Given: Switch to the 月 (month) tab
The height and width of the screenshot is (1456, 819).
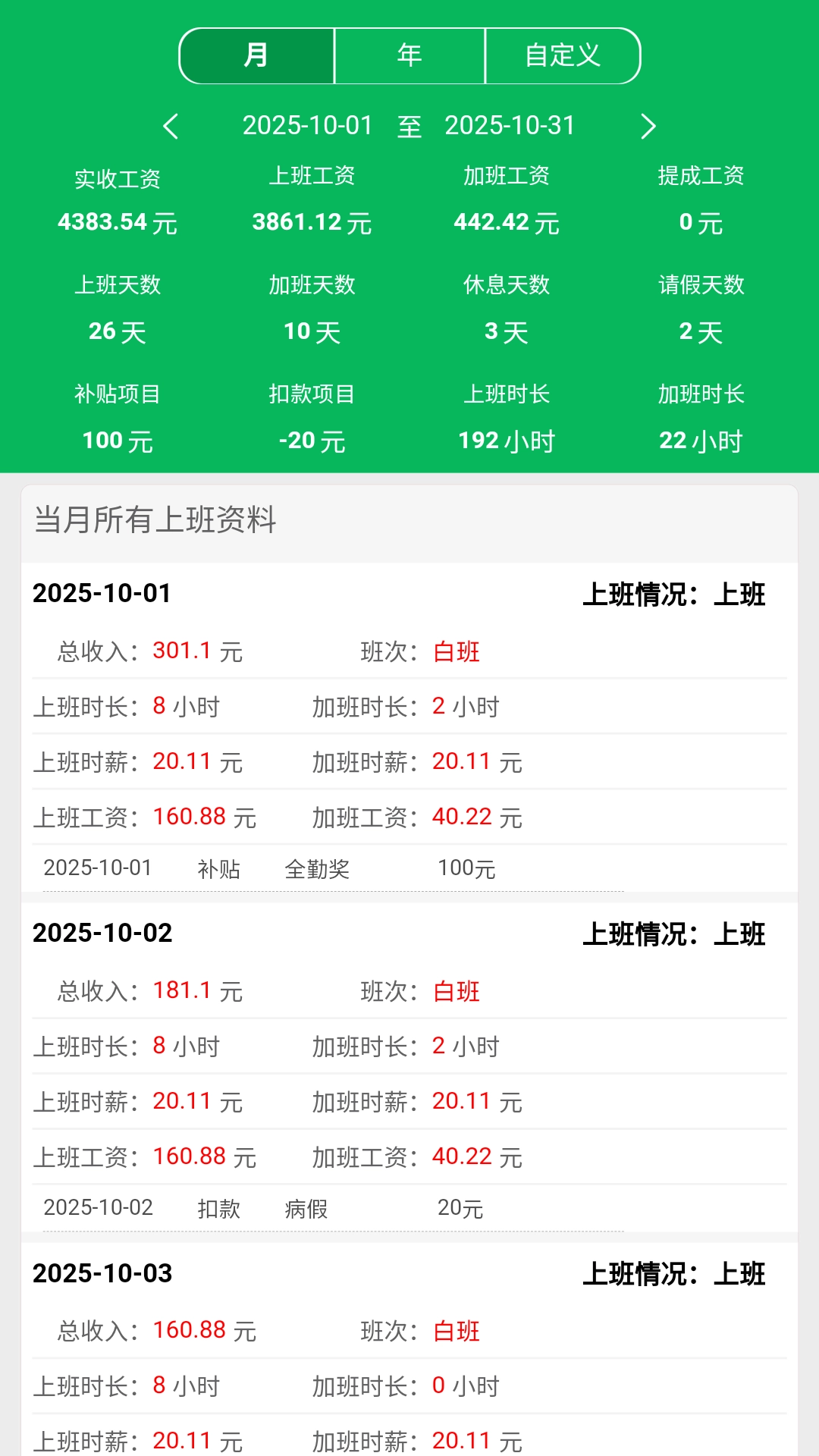Looking at the screenshot, I should point(256,55).
